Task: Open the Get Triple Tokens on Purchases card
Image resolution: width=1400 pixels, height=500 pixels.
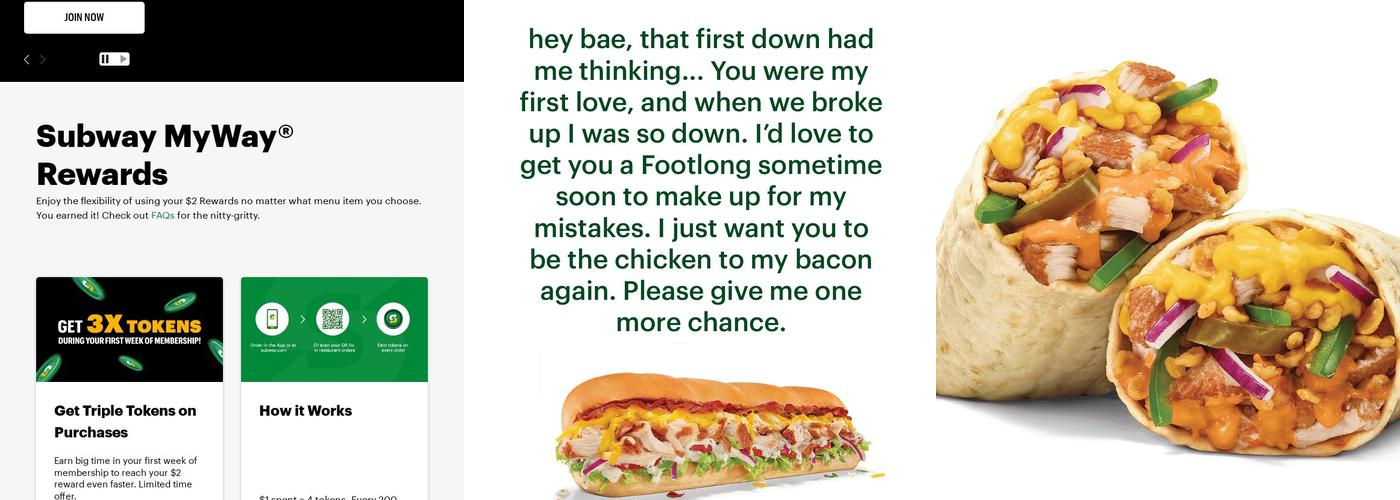Action: tap(129, 421)
